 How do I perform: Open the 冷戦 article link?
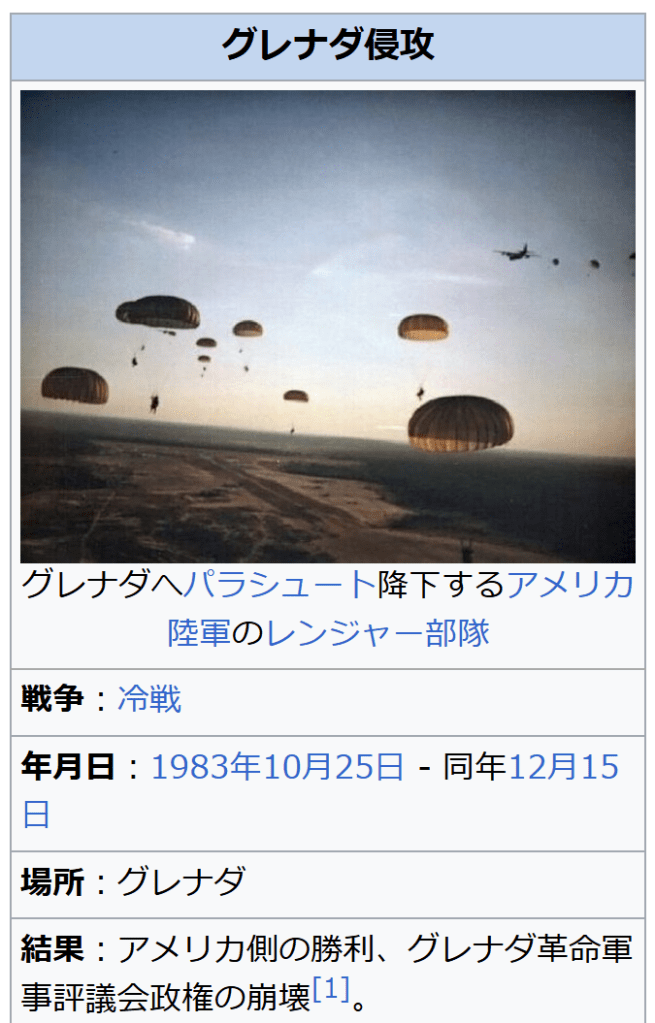150,699
